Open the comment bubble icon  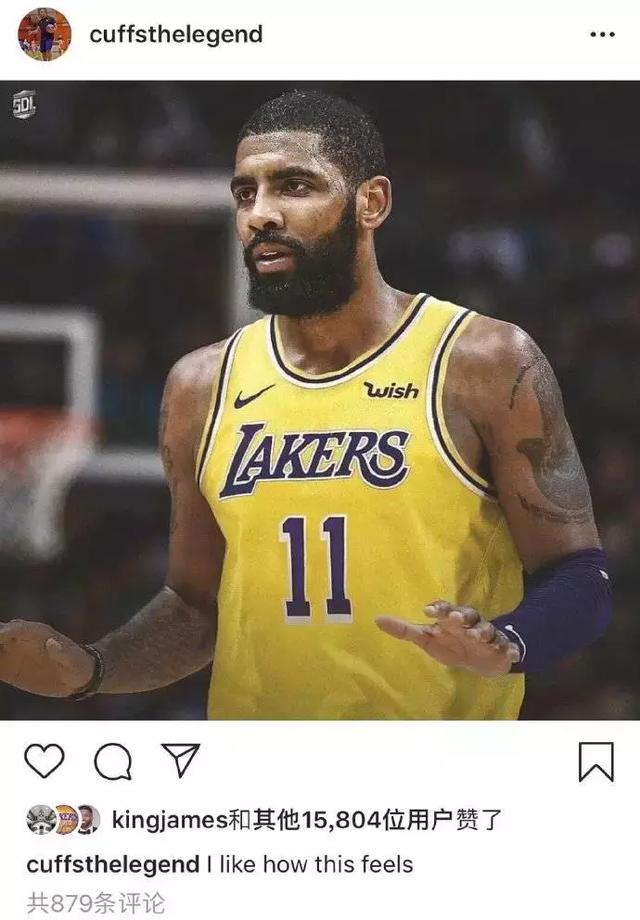(x=113, y=762)
